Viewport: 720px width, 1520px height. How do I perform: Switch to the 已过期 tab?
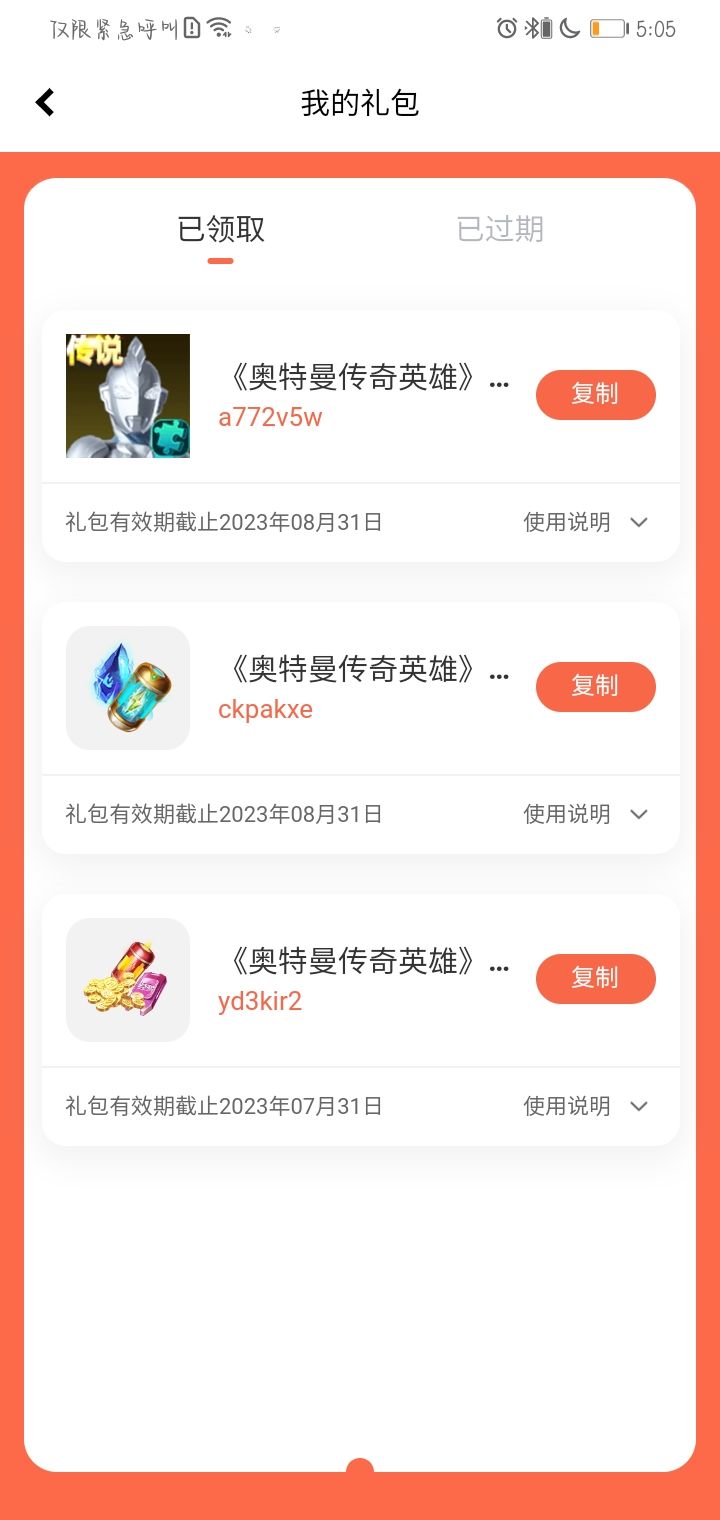(500, 229)
